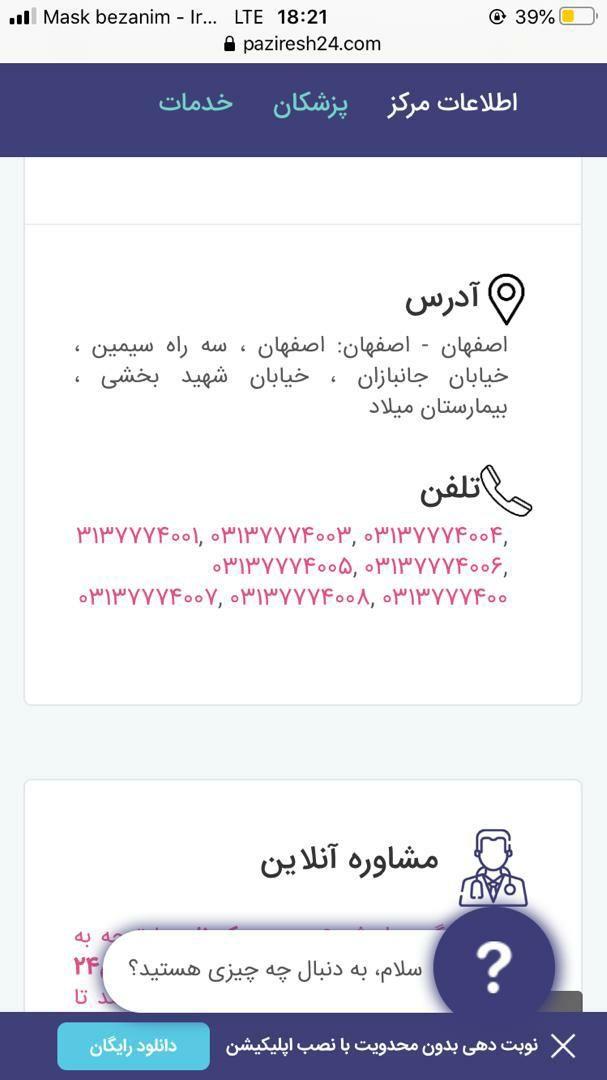Screen dimensions: 607x1080
Task: Open the پزشکان tab
Action: tap(311, 104)
